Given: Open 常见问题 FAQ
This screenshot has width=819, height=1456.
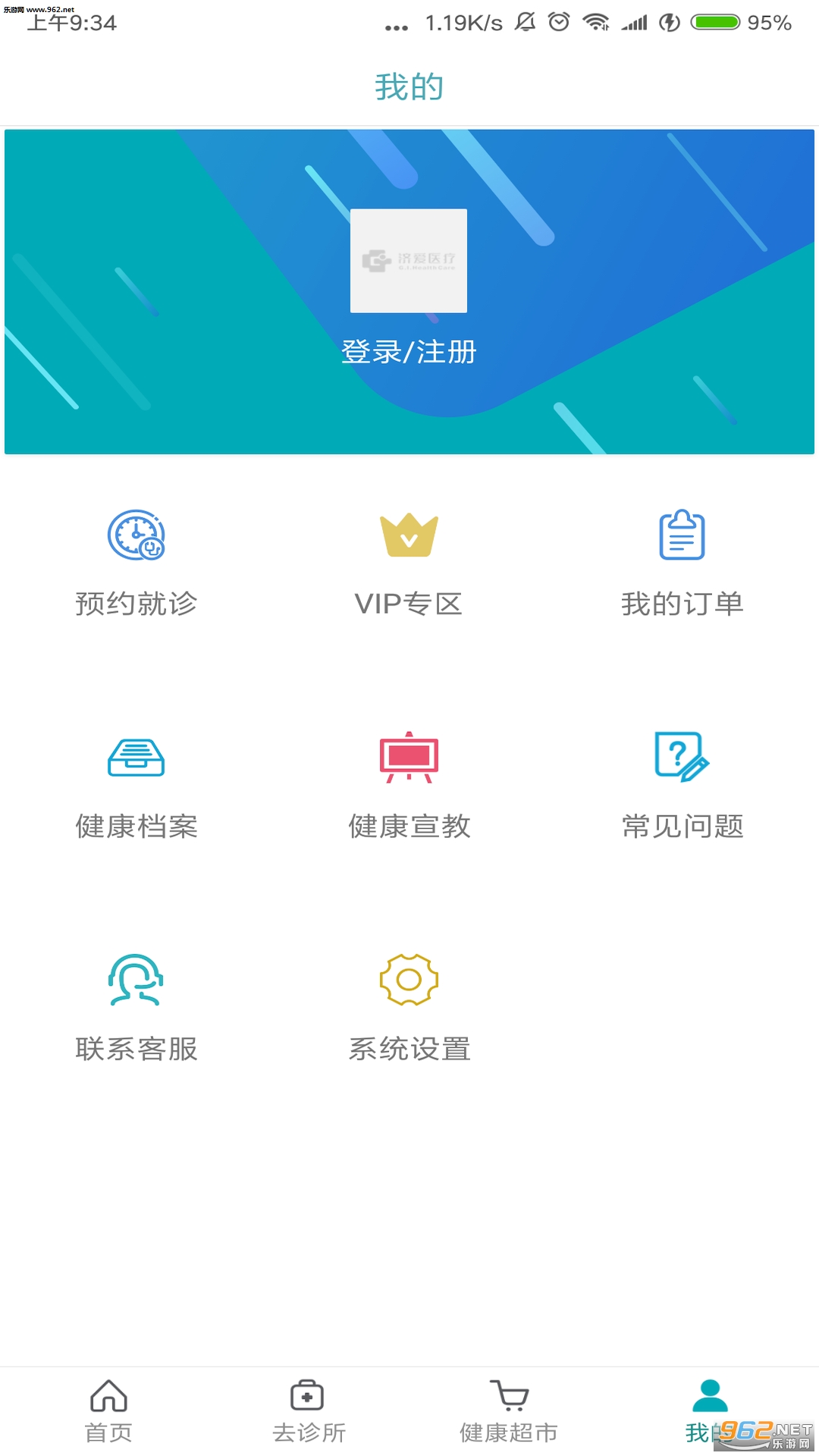Looking at the screenshot, I should click(x=682, y=785).
